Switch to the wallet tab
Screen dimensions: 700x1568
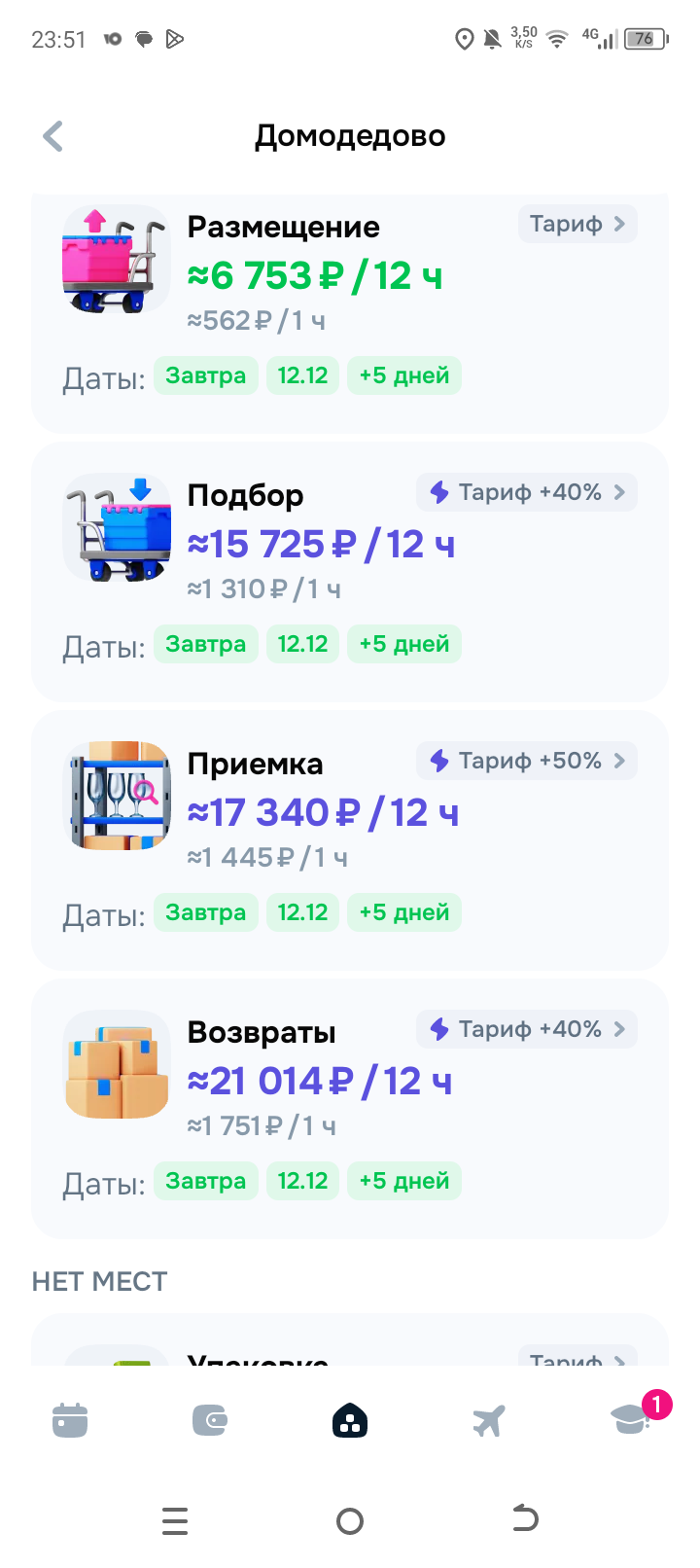point(210,1421)
